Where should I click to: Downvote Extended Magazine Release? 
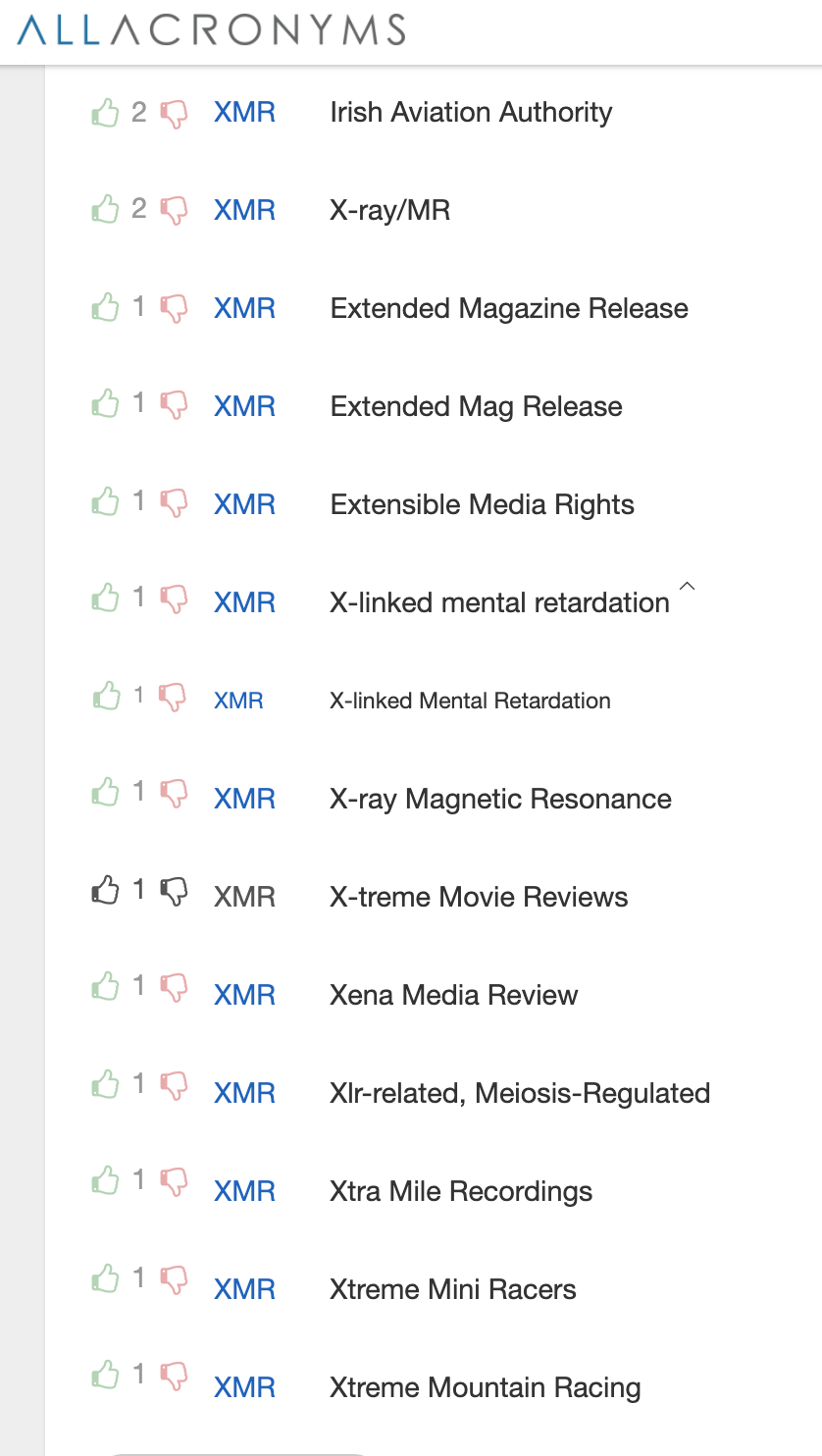click(x=174, y=308)
